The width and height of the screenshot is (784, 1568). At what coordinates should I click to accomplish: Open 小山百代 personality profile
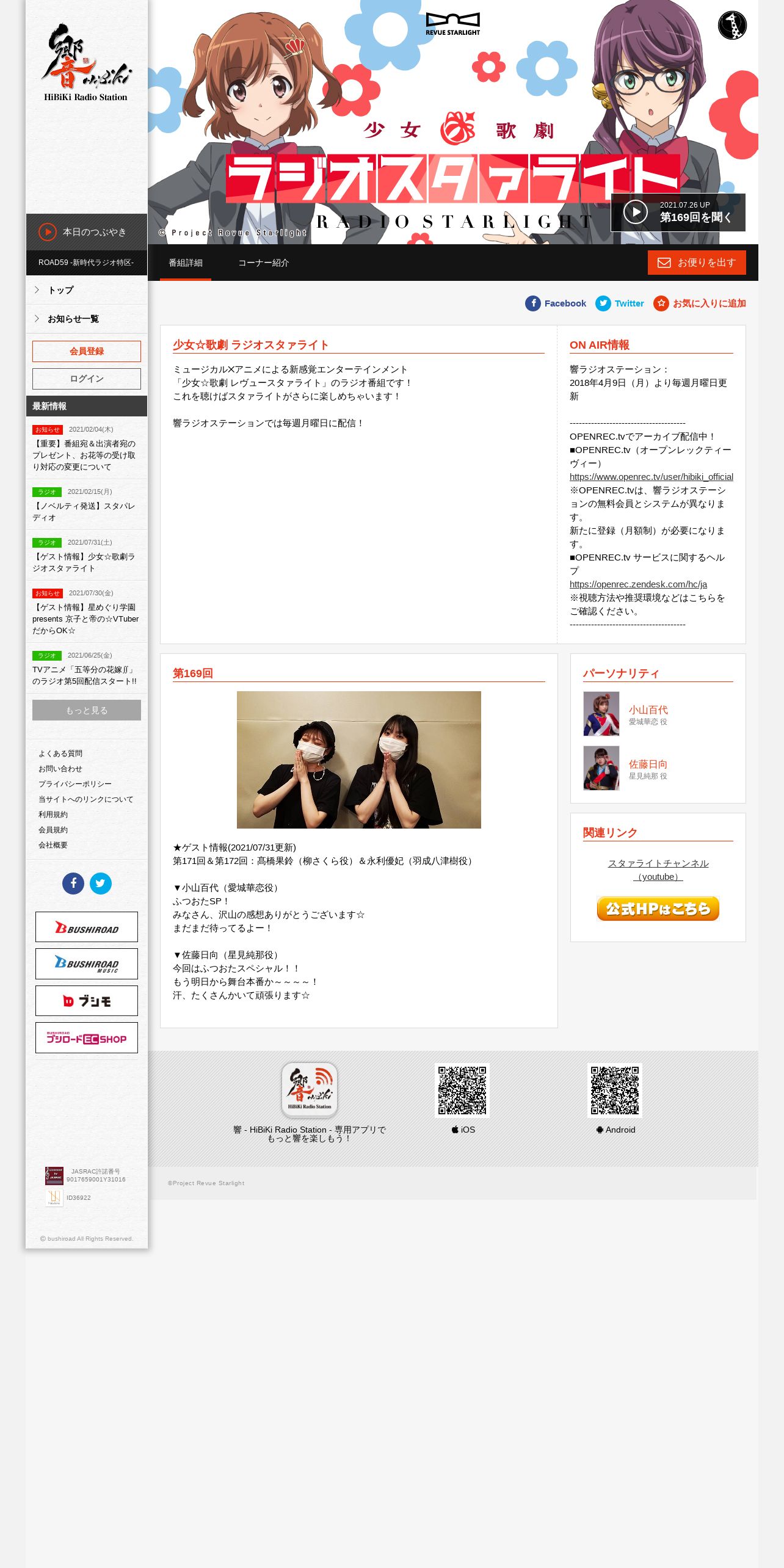(648, 710)
